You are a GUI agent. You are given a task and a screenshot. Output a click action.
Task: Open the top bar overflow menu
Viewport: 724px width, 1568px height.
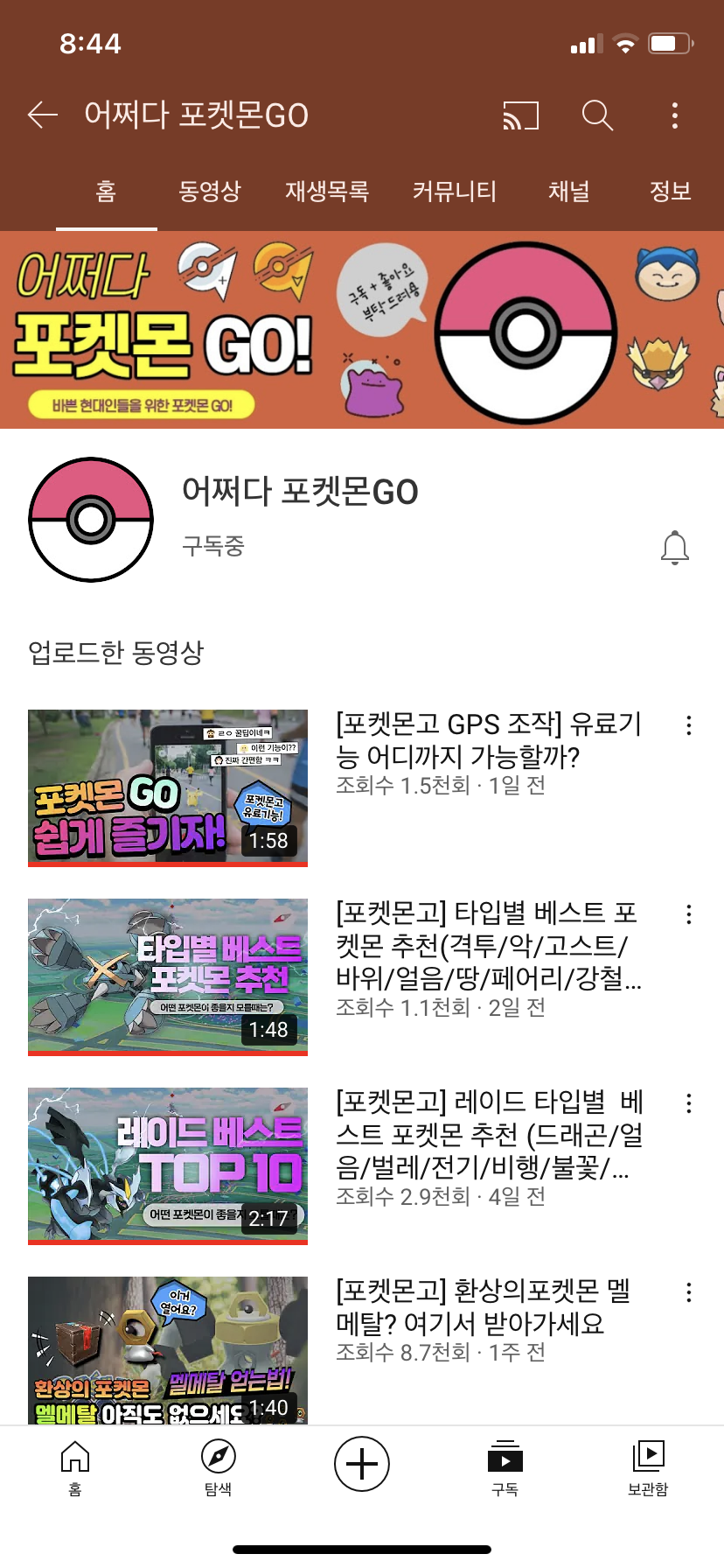[674, 115]
